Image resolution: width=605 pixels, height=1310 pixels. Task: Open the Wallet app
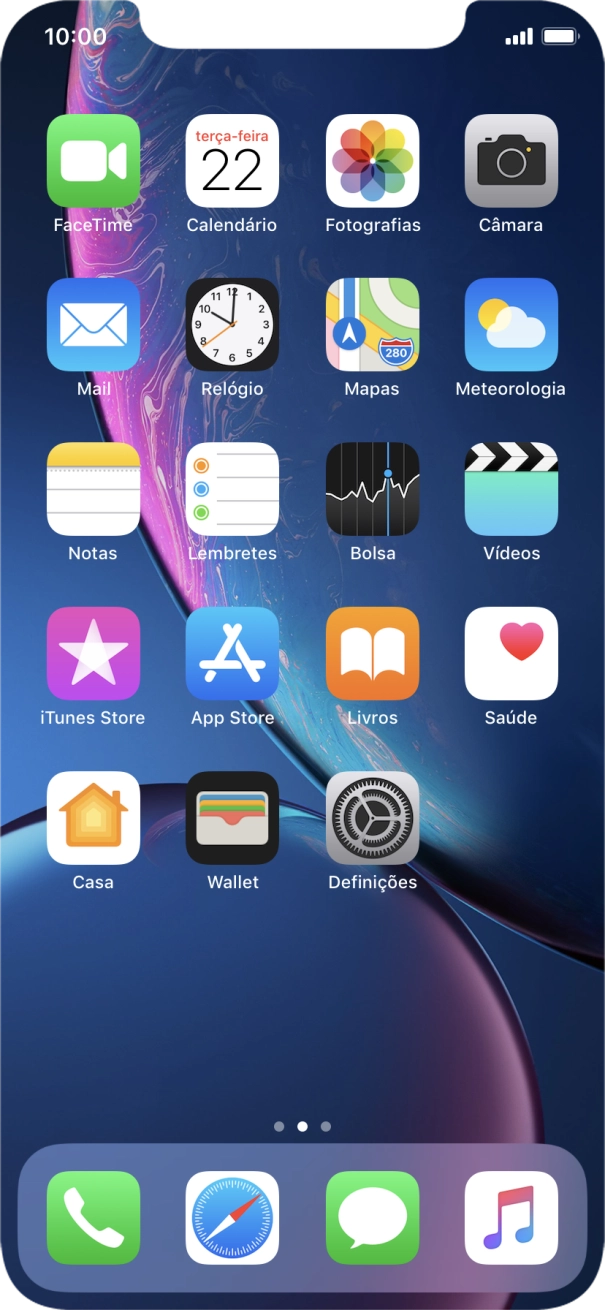coord(232,817)
